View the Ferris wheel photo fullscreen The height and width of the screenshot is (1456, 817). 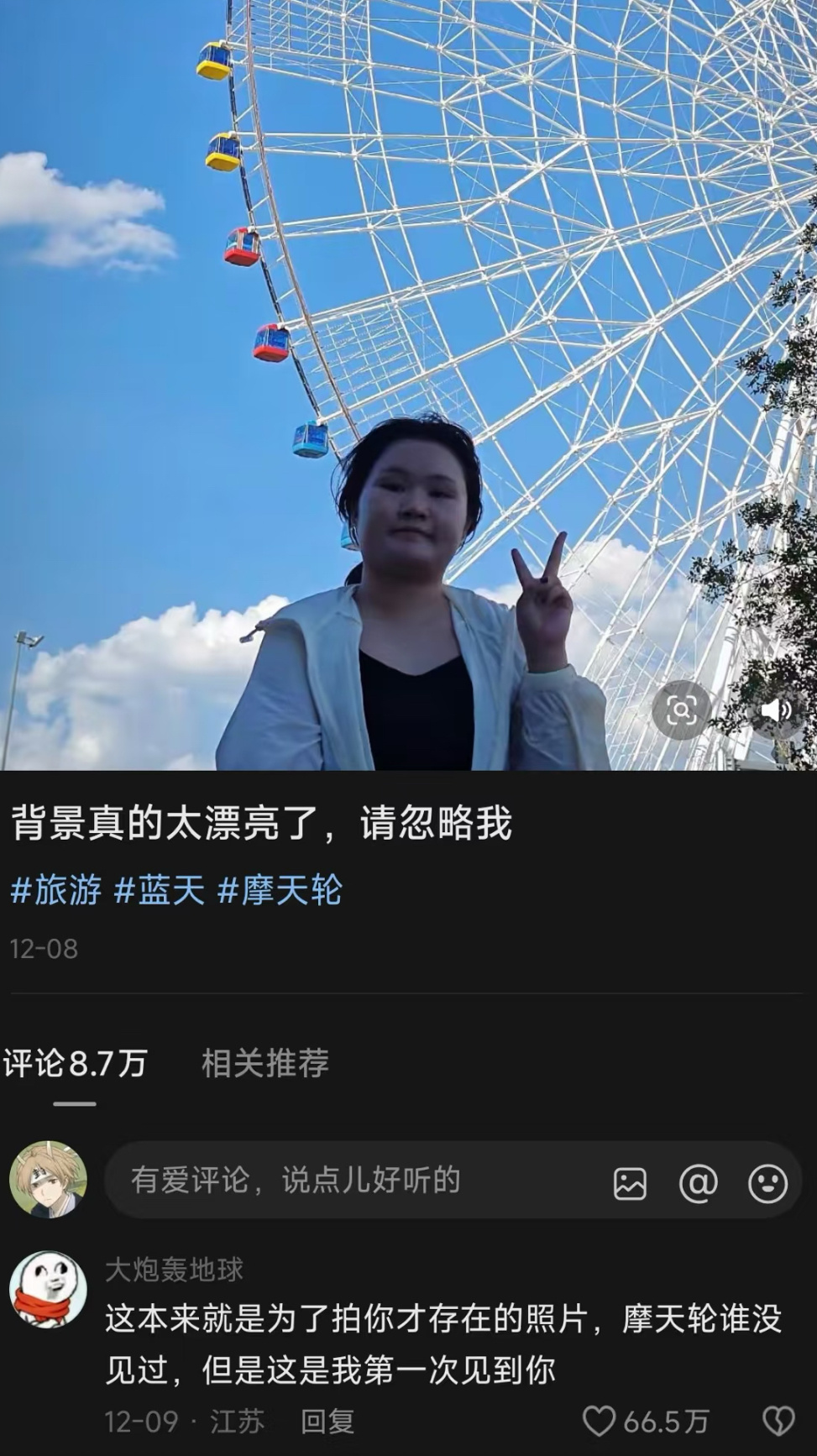(x=408, y=336)
